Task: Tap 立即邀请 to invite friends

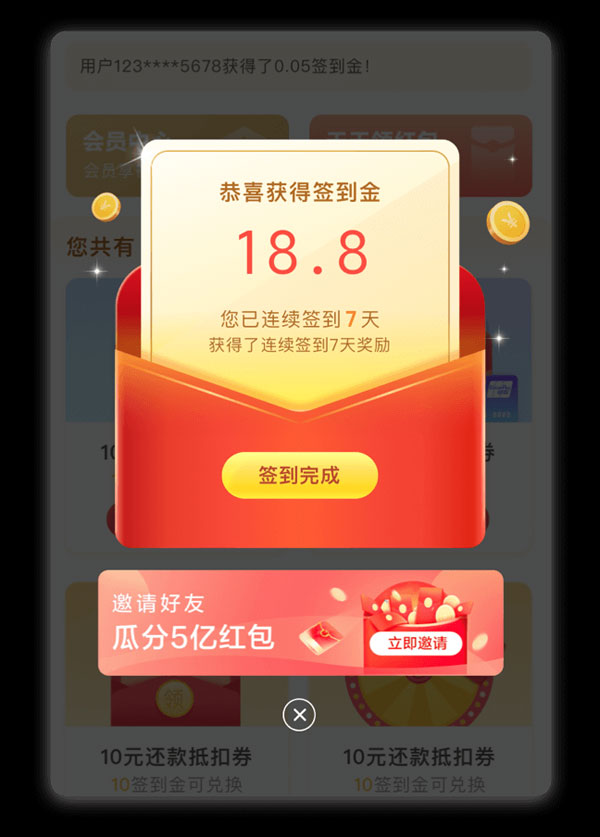Action: click(x=415, y=642)
